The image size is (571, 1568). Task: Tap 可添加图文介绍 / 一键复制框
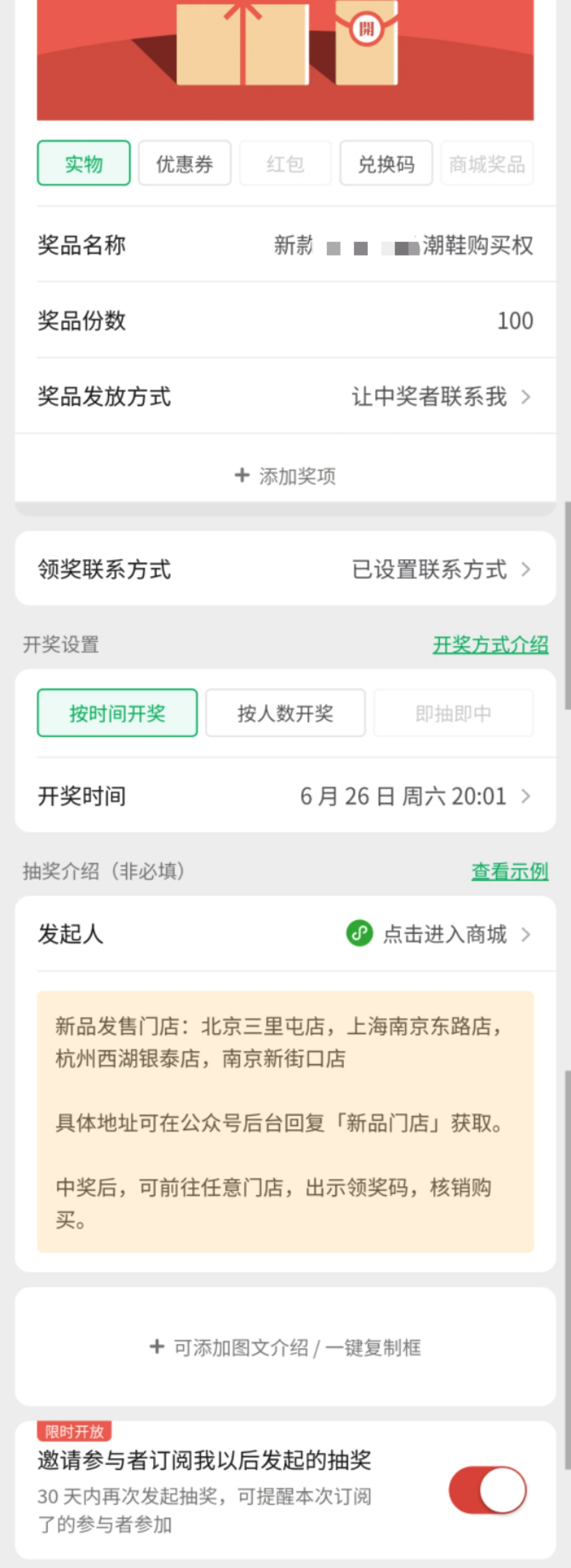(x=285, y=1347)
